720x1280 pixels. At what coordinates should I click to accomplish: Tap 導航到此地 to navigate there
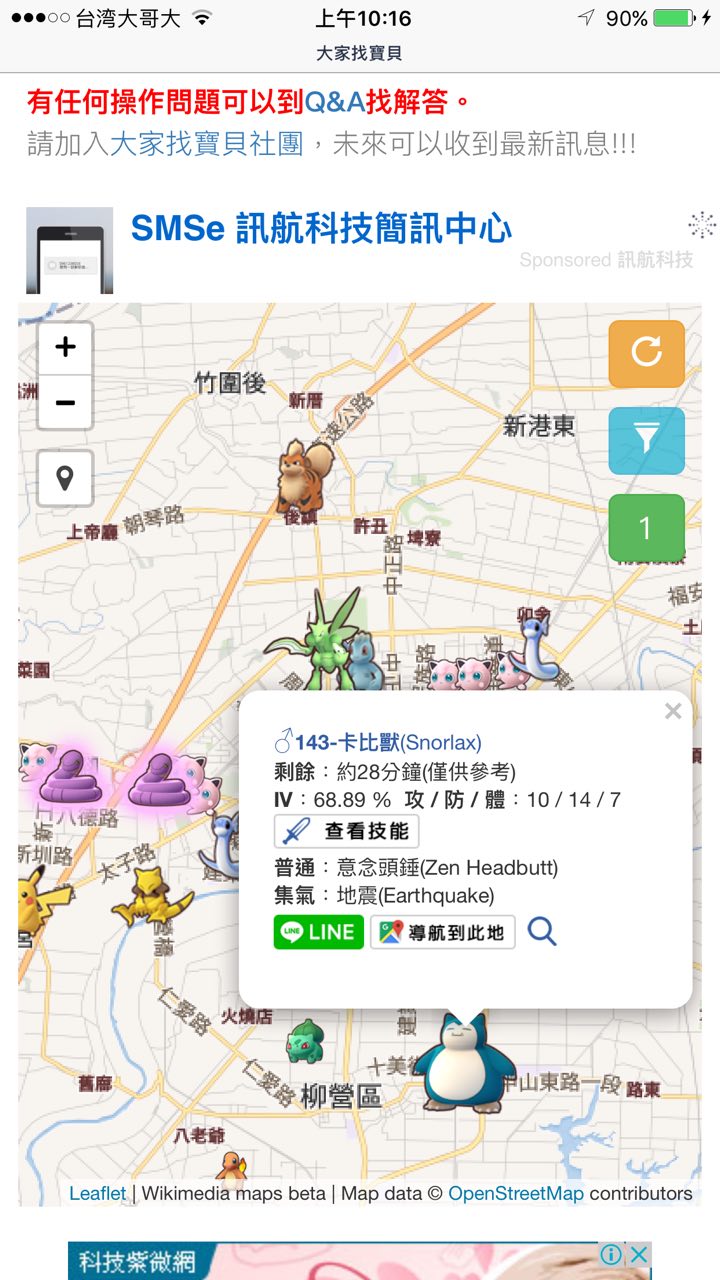pos(443,932)
